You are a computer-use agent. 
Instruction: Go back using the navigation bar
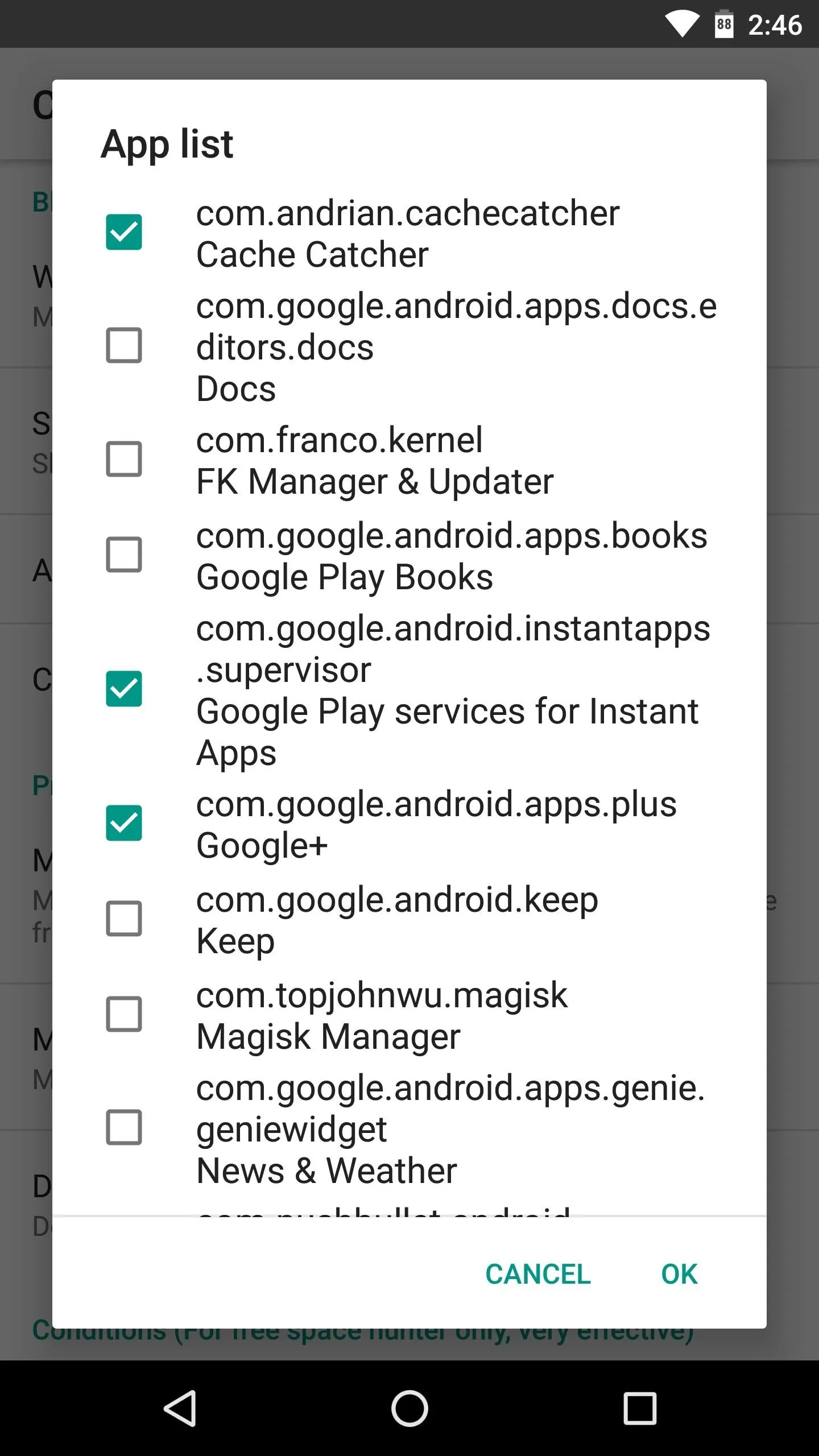[180, 1408]
